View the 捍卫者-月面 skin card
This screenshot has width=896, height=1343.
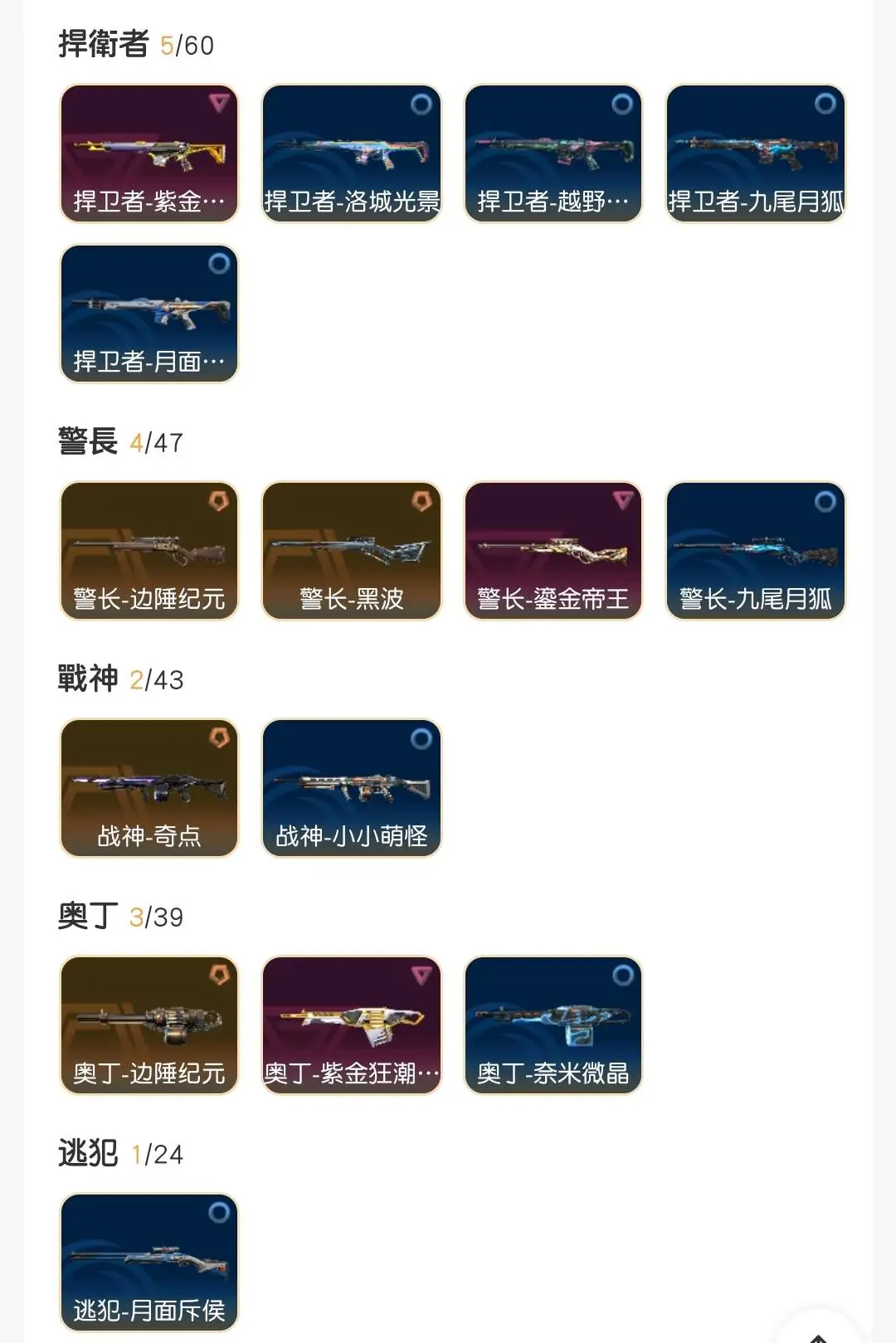pyautogui.click(x=149, y=314)
